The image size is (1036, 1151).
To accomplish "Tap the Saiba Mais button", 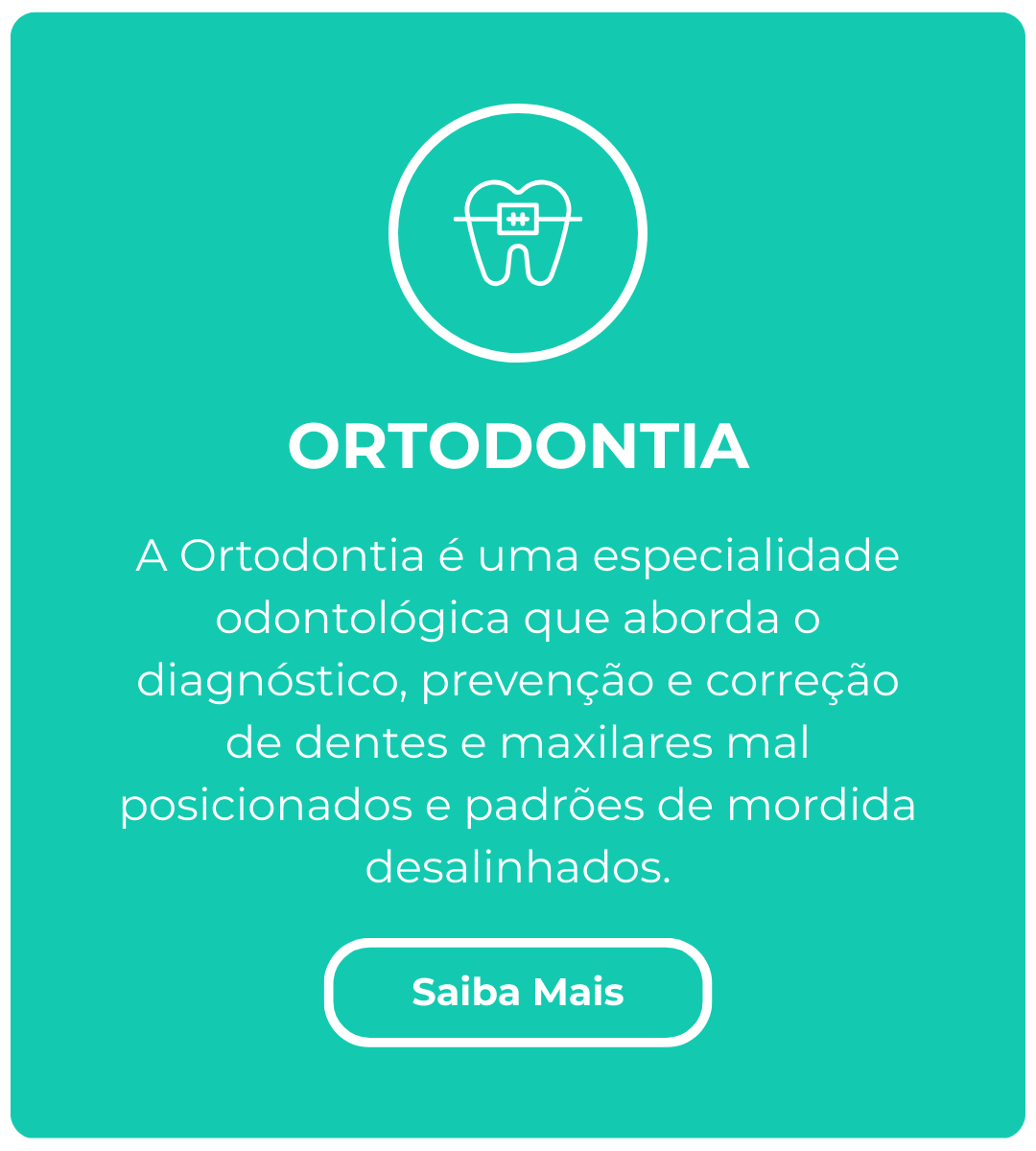I will click(518, 992).
